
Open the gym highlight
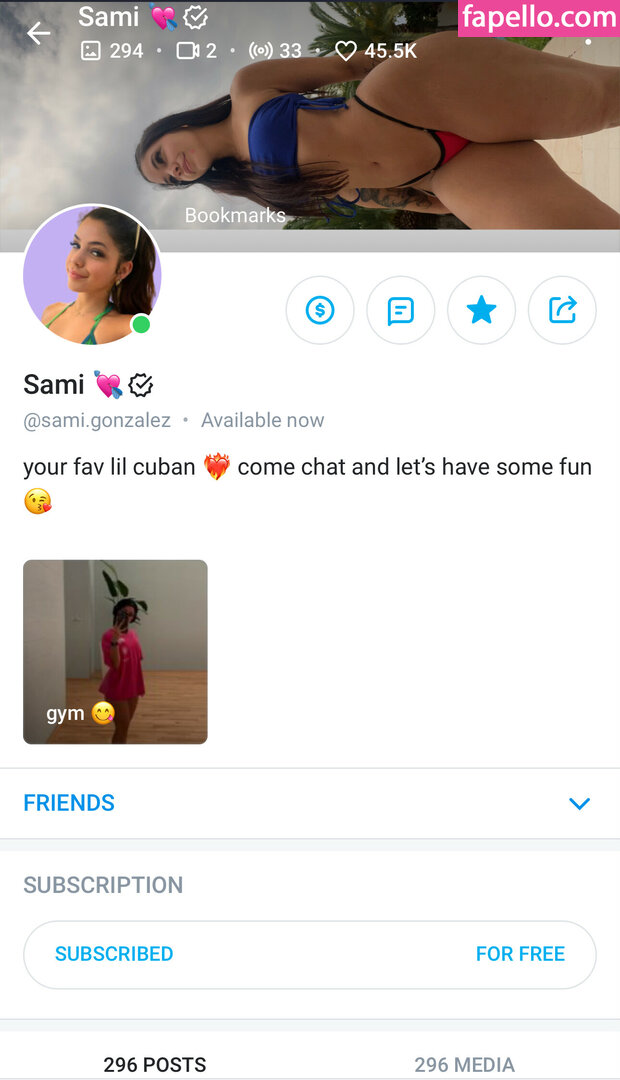click(x=115, y=651)
